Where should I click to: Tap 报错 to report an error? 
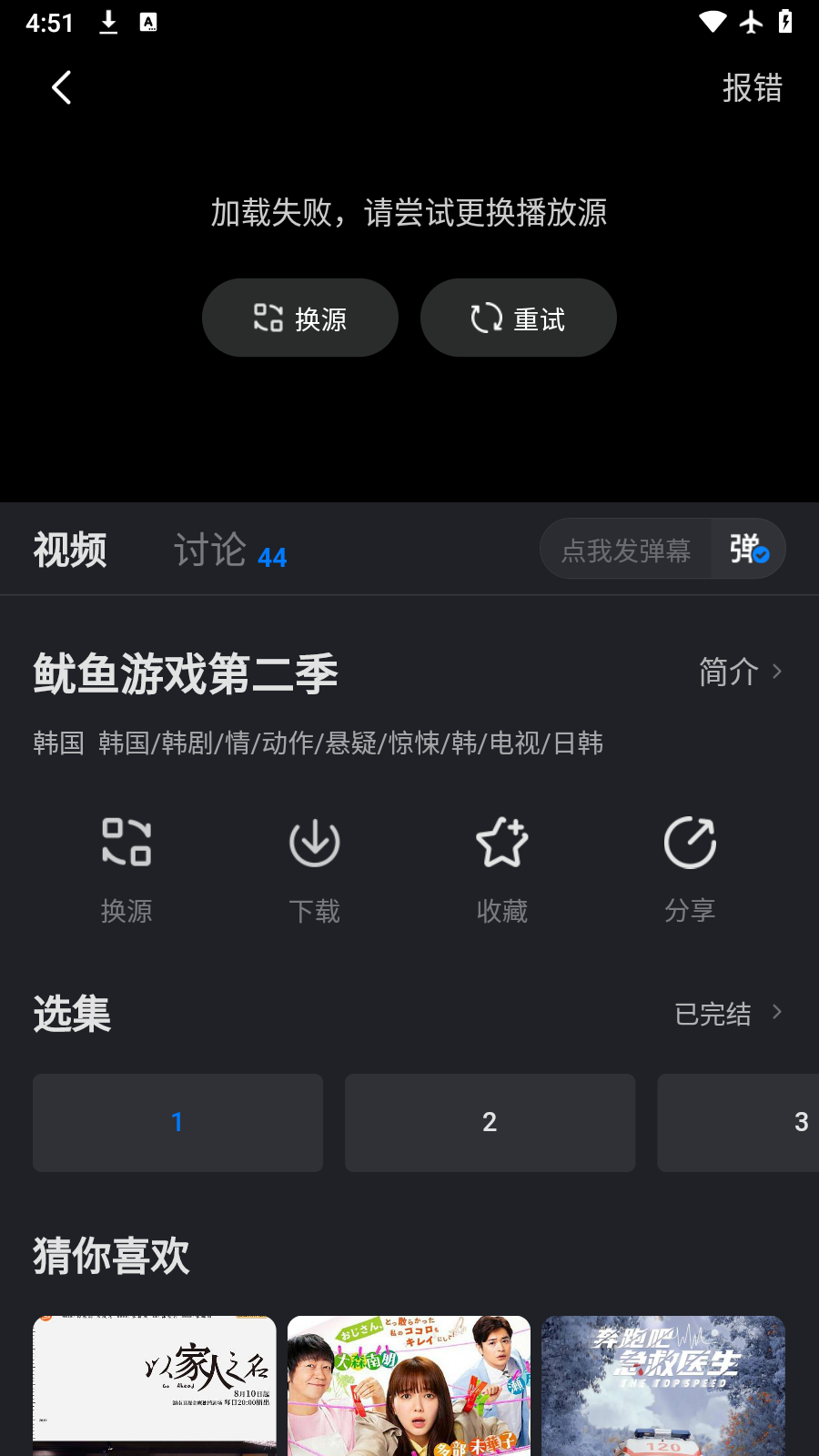[x=752, y=88]
